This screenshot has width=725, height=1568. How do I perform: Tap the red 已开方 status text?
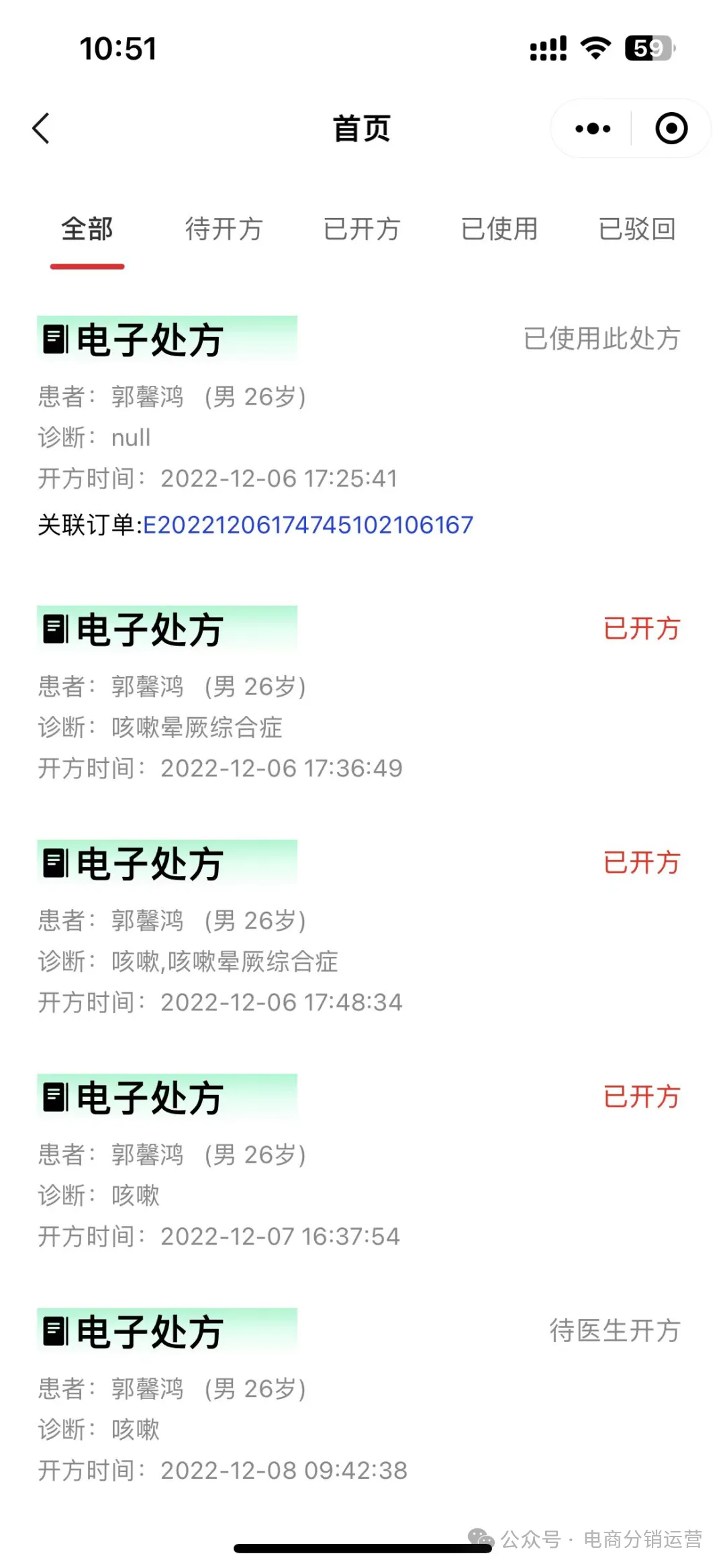point(641,629)
